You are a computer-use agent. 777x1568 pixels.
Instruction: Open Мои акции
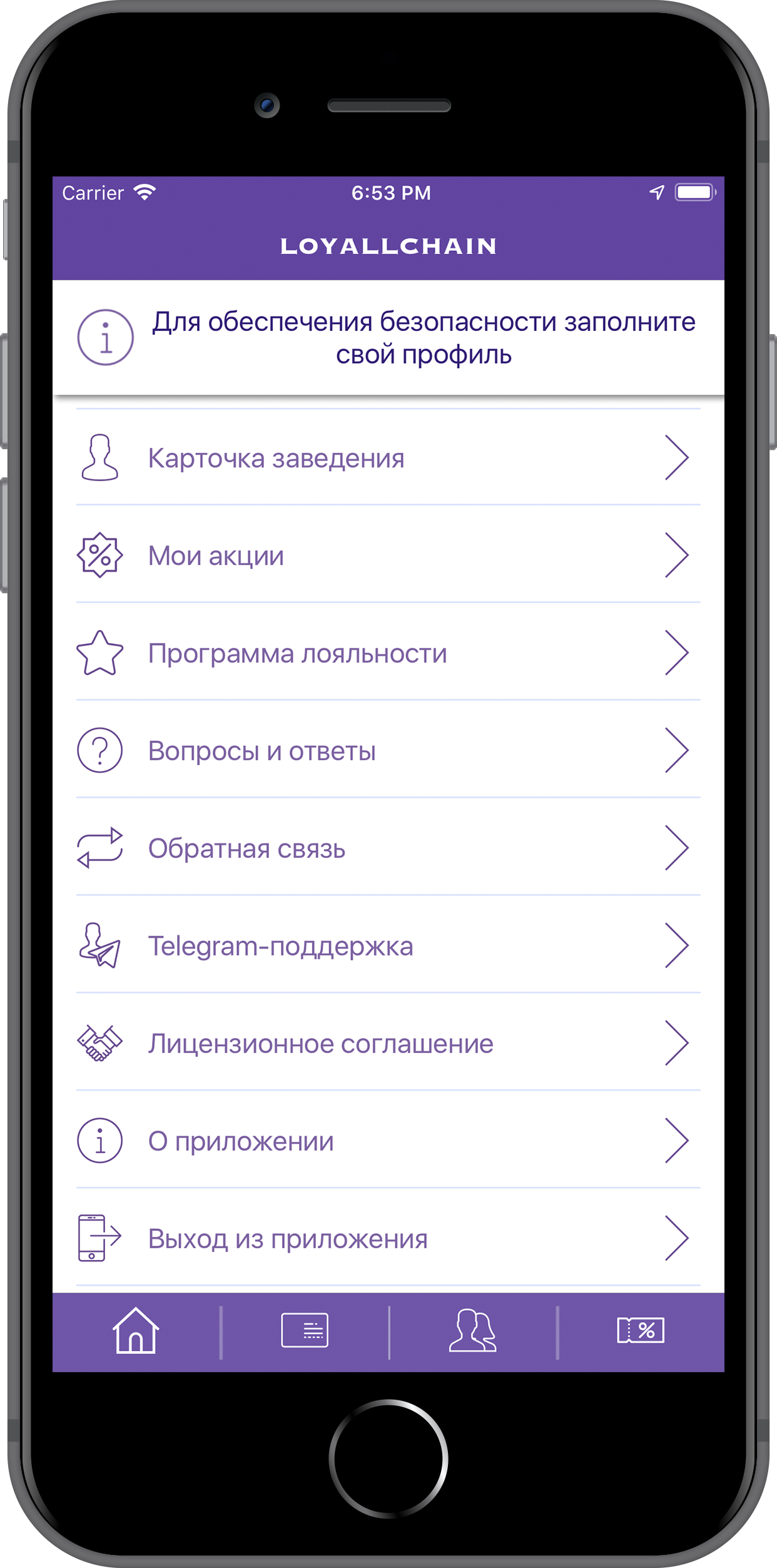(388, 556)
